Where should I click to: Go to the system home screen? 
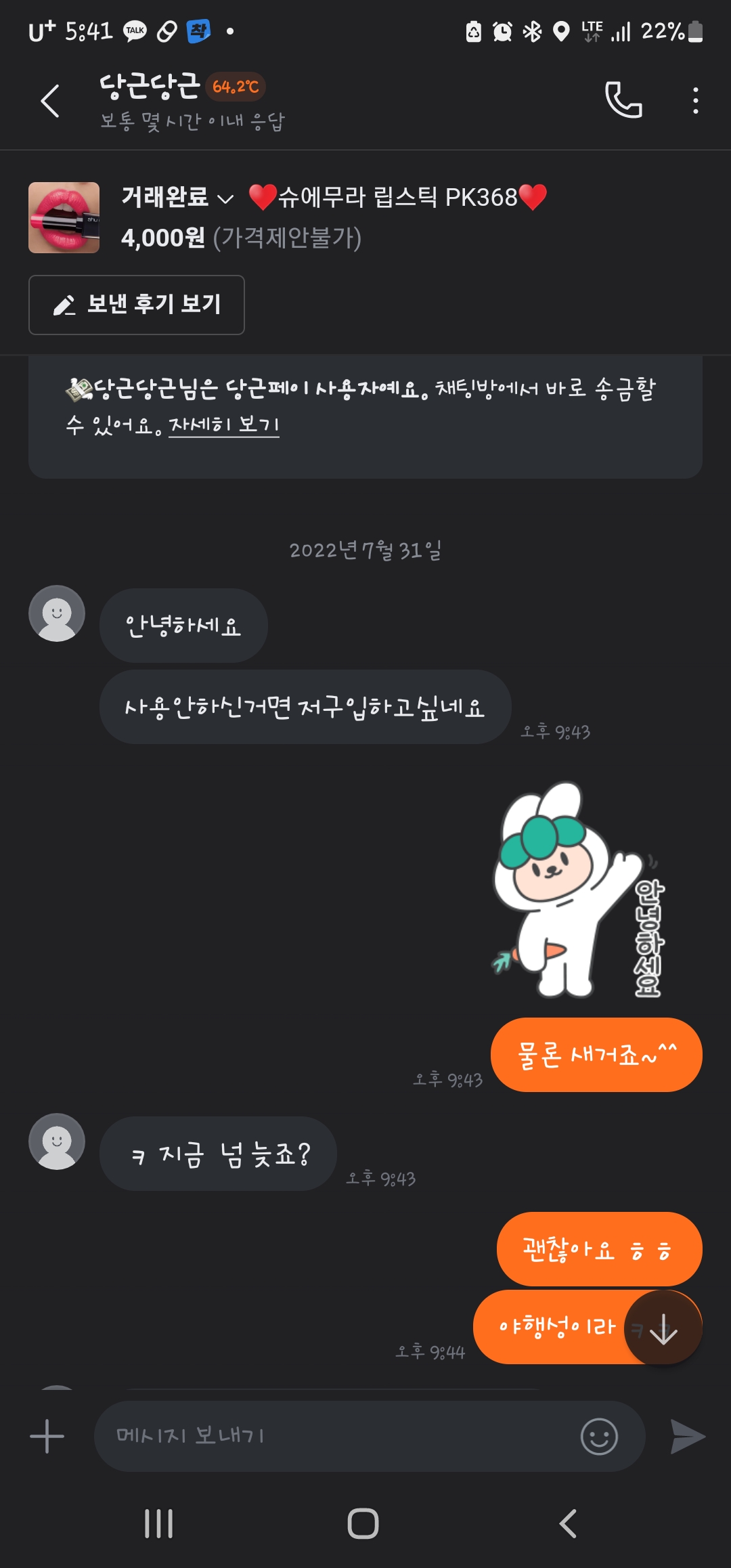(x=363, y=1523)
